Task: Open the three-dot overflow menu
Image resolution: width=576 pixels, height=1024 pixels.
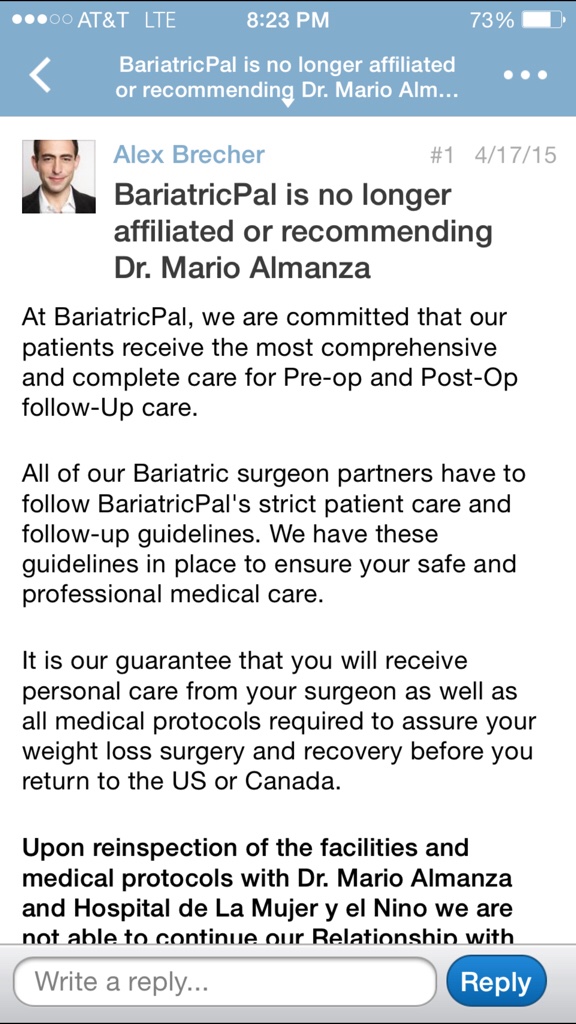Action: 526,74
